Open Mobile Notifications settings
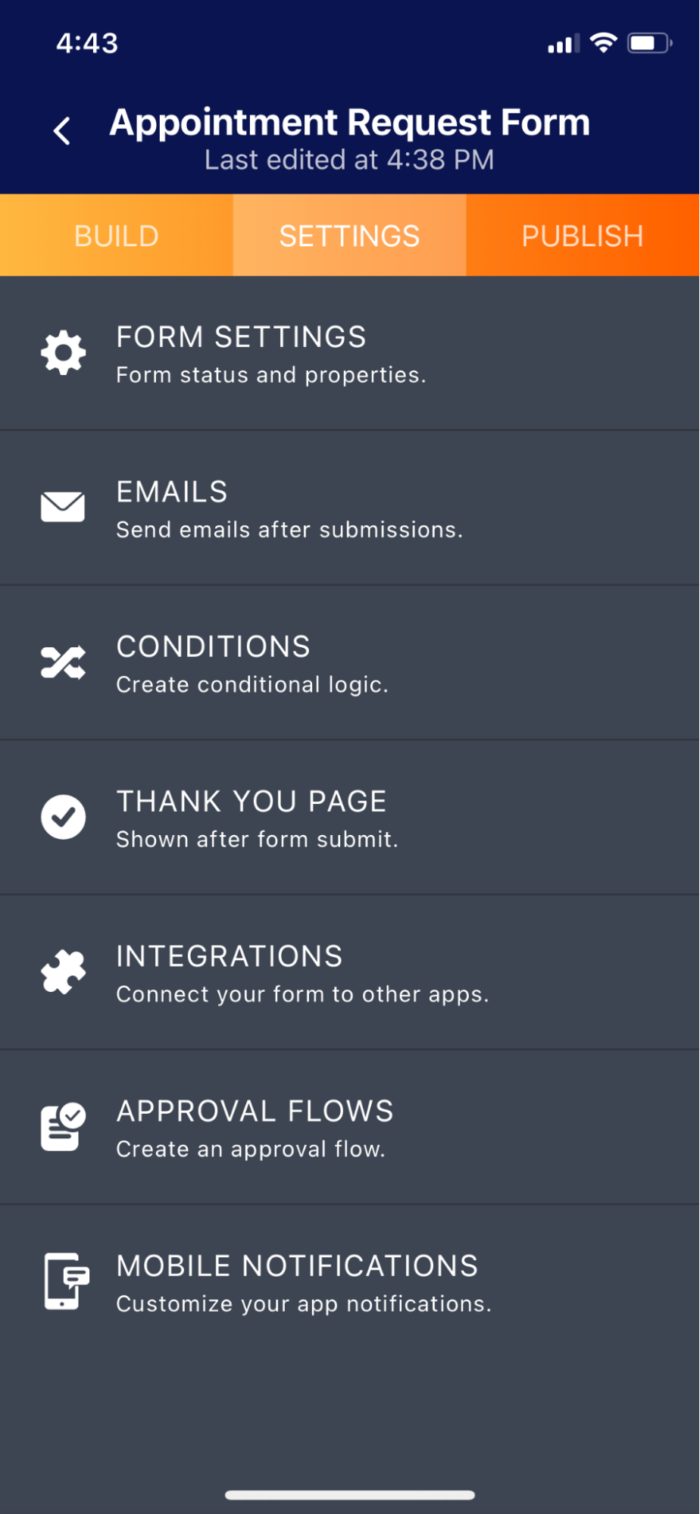The image size is (700, 1514). point(350,1282)
